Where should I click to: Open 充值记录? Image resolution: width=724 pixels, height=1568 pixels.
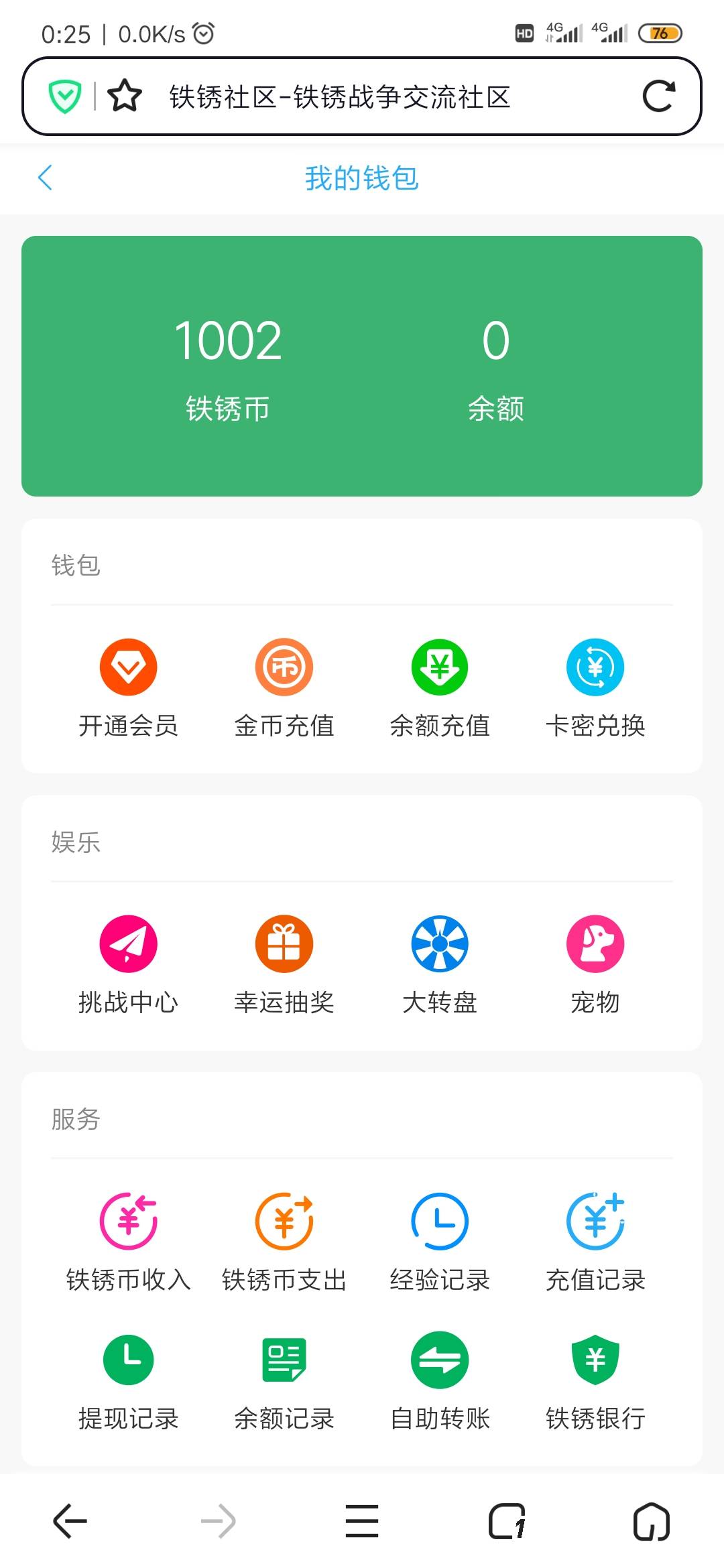point(595,1242)
